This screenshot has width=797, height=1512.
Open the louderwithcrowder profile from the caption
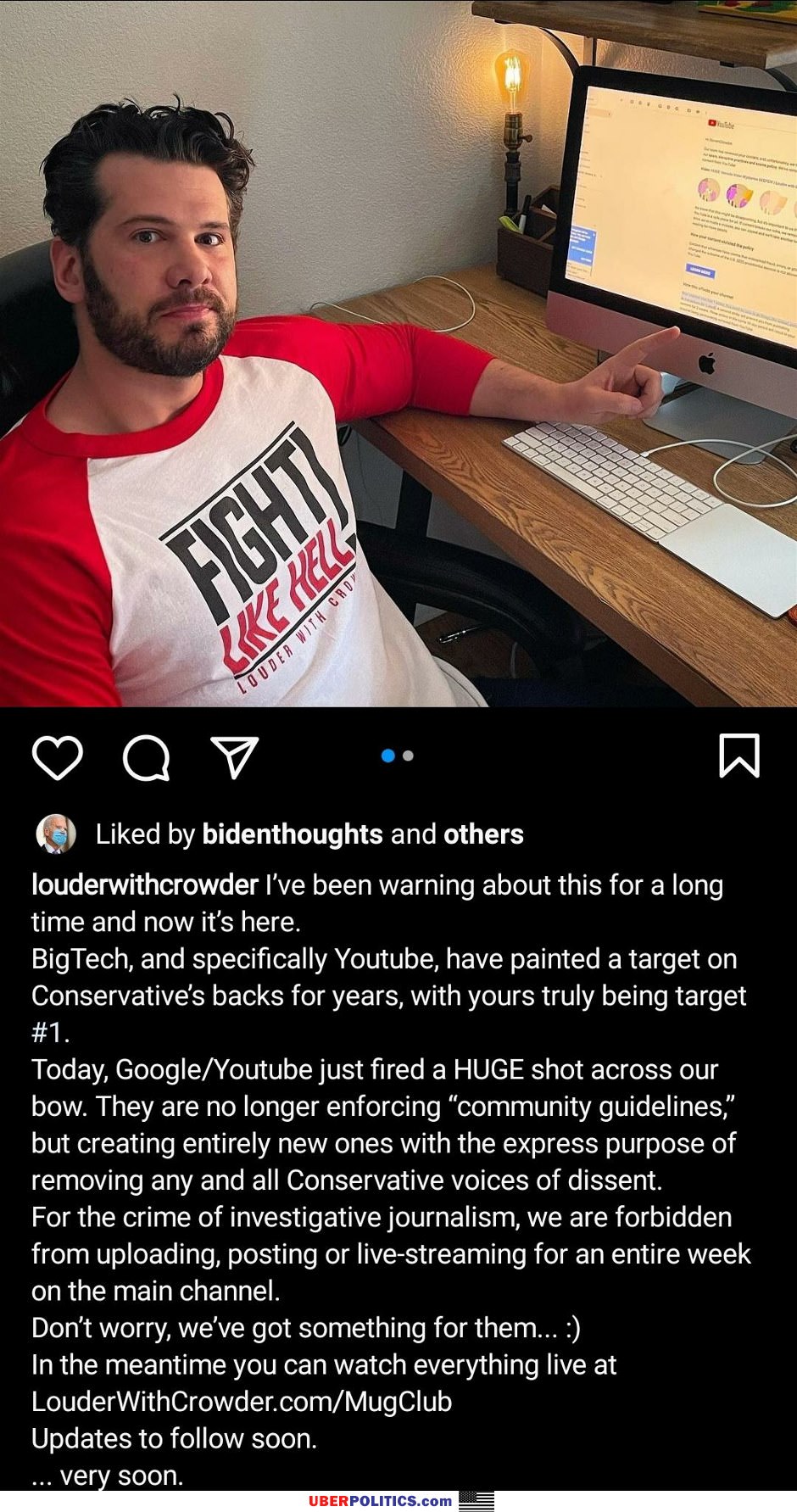point(145,885)
